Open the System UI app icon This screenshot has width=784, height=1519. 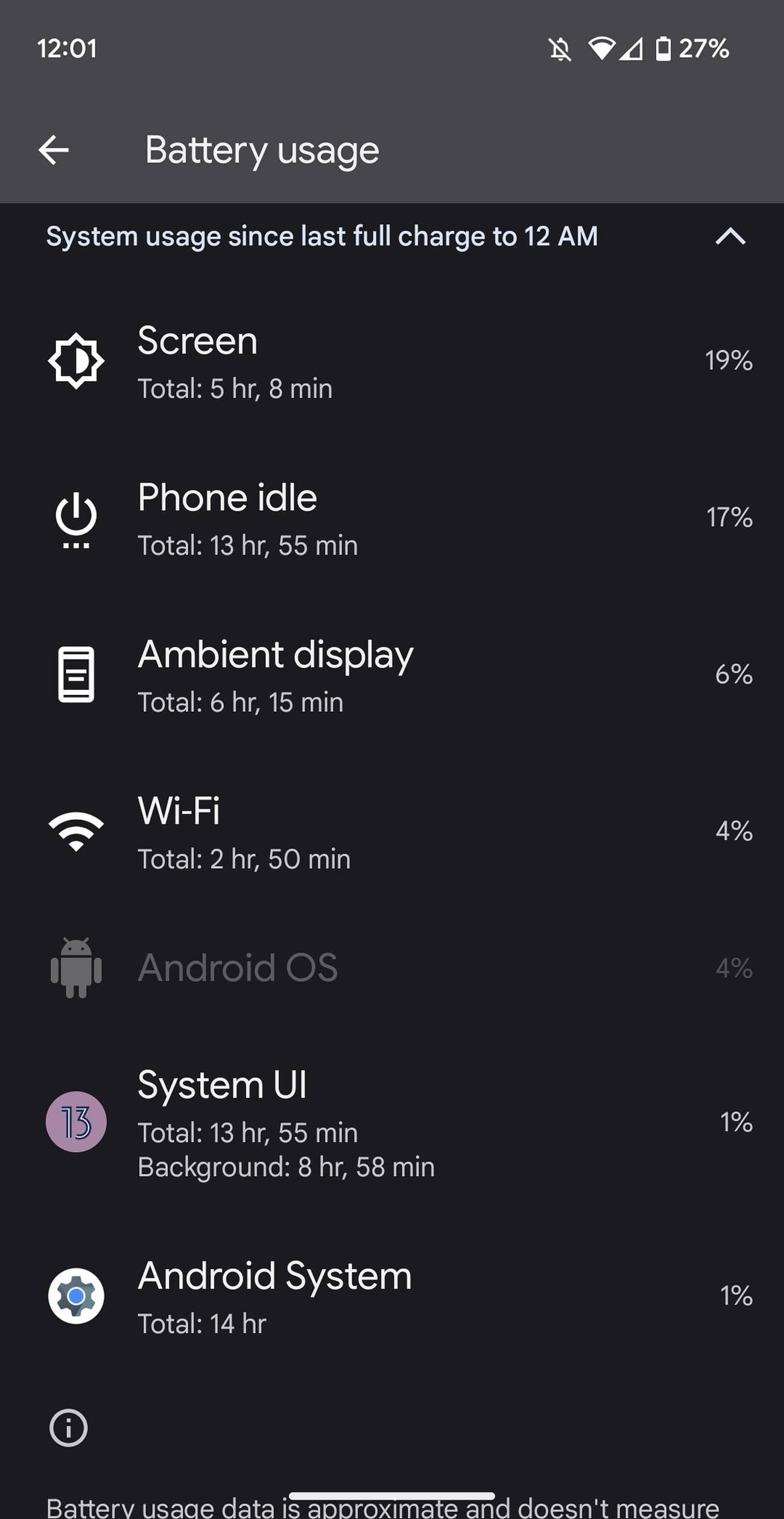pyautogui.click(x=75, y=1122)
